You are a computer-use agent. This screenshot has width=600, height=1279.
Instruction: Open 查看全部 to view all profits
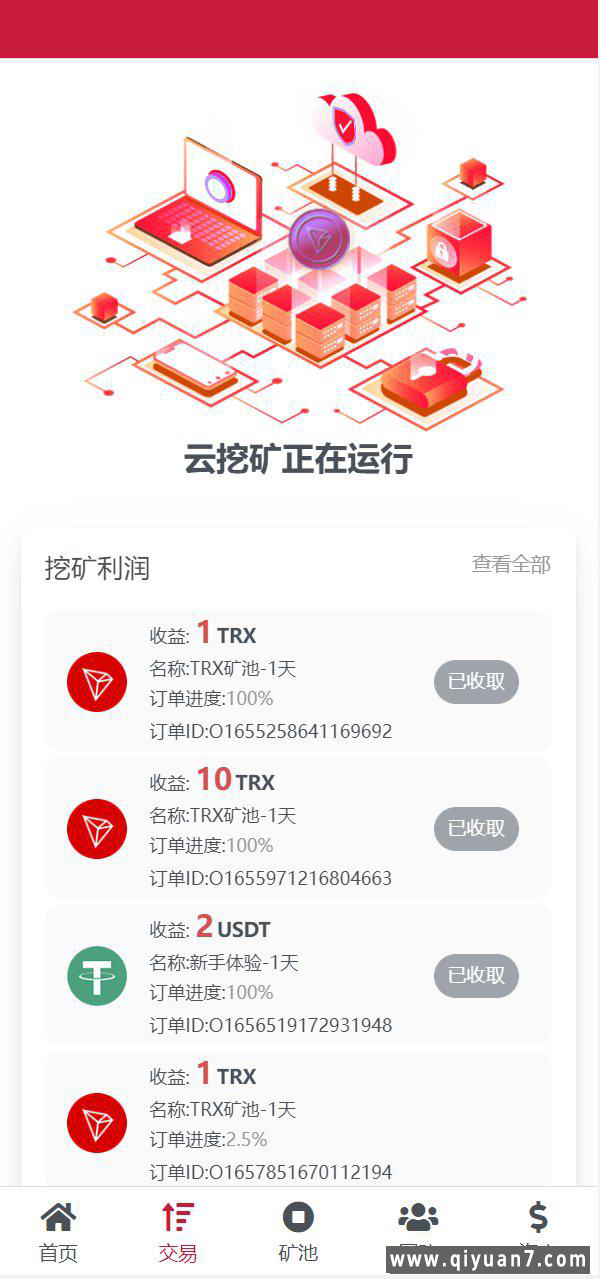[511, 564]
